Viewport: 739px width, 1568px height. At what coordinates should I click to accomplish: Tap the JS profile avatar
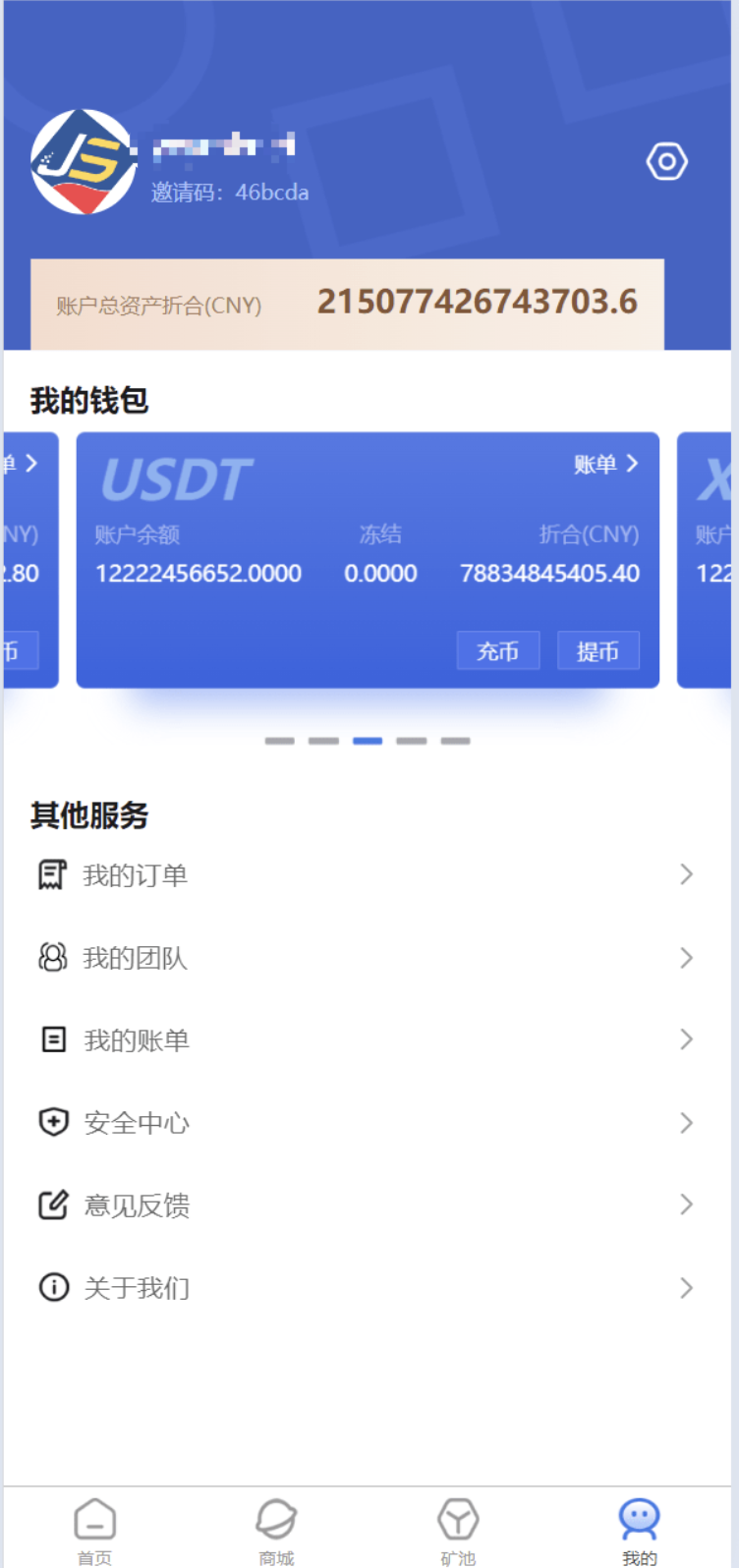[x=84, y=162]
